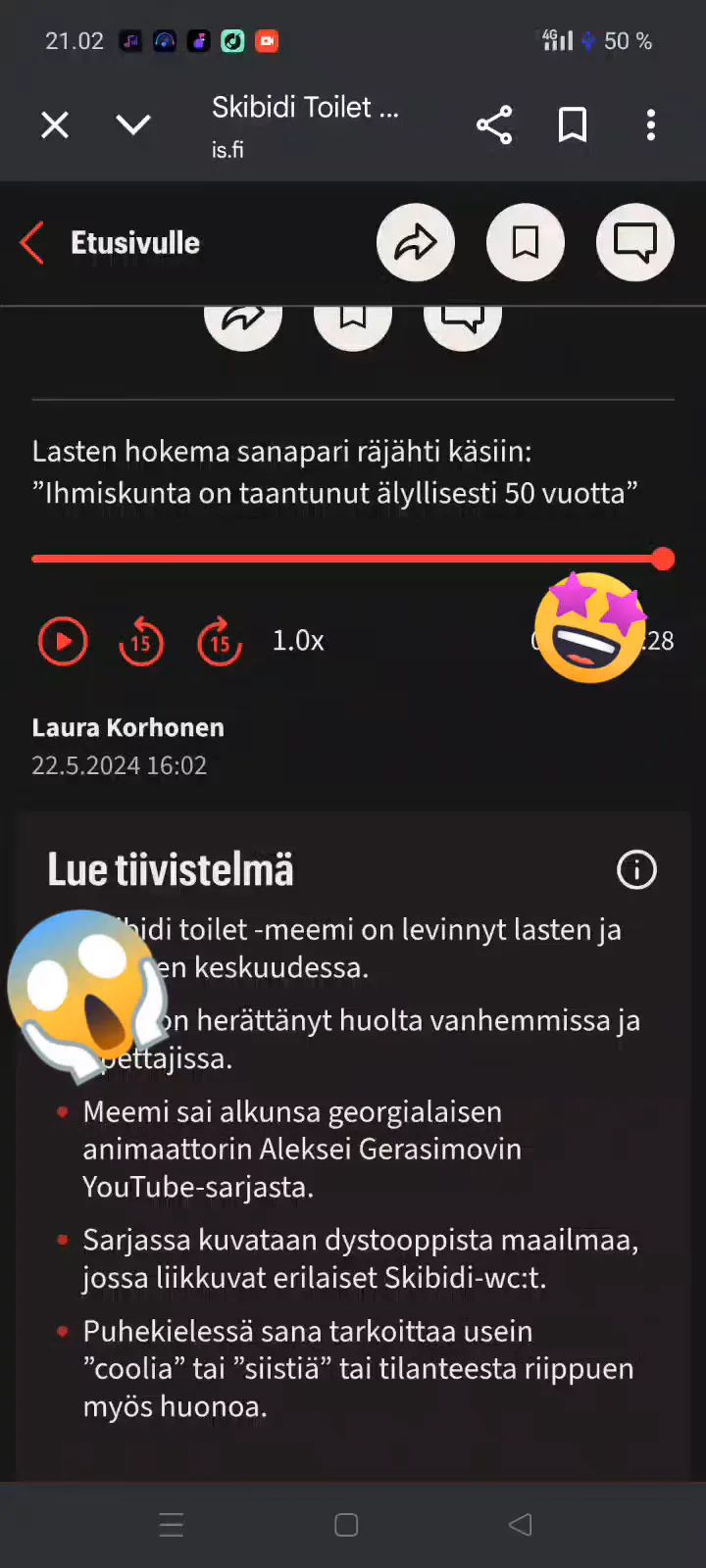This screenshot has height=1568, width=706.
Task: Share the article via the round arrow button
Action: click(416, 242)
